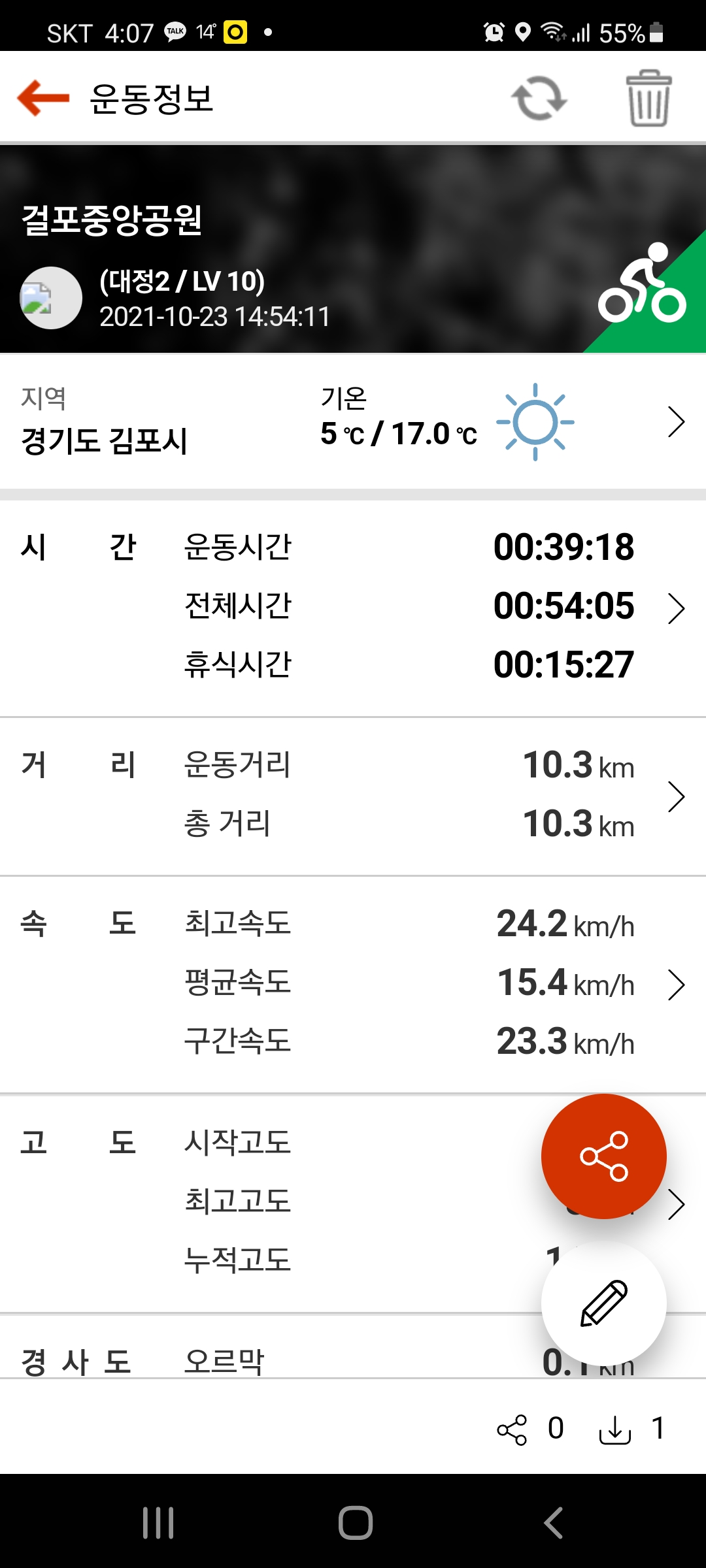This screenshot has height=1568, width=706.
Task: Open the speed (속도) details
Action: tap(676, 985)
